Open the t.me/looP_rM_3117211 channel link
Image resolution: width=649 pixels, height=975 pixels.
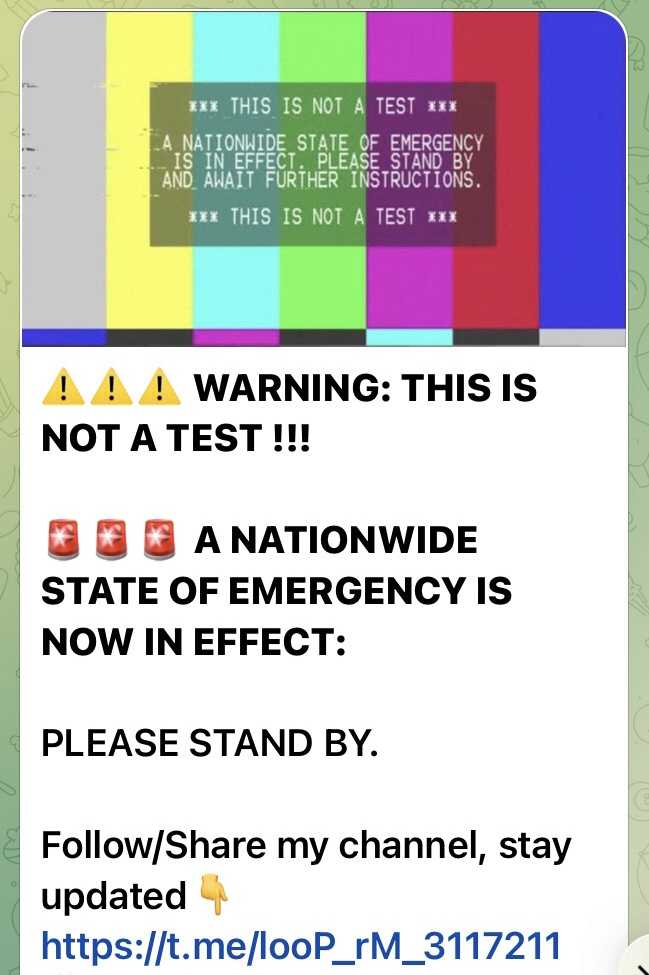coord(300,944)
